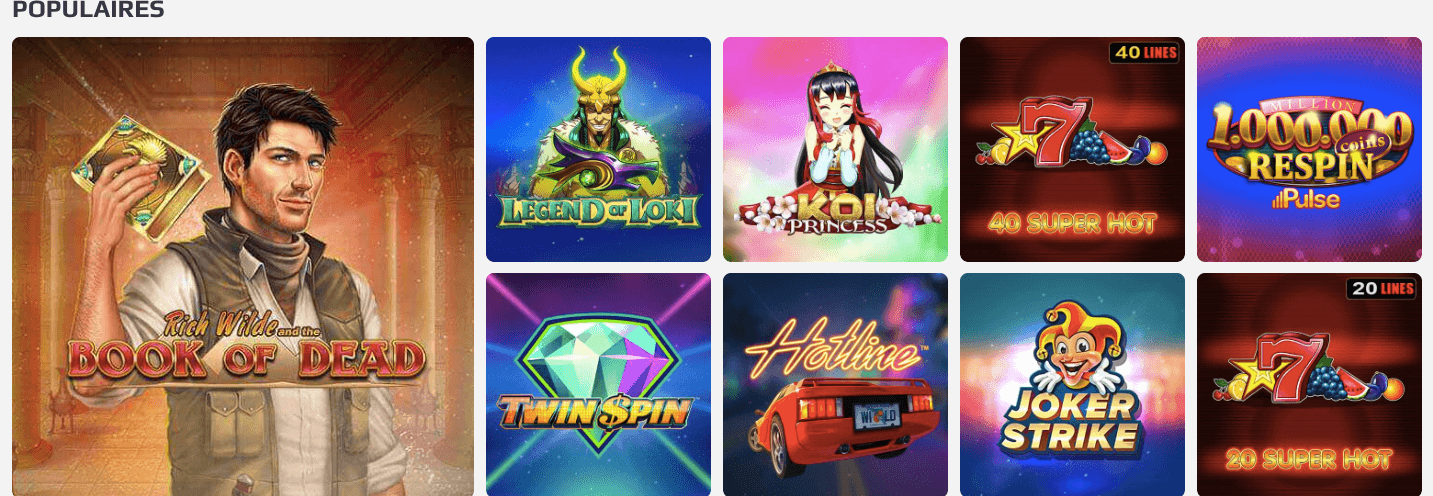Image resolution: width=1433 pixels, height=496 pixels.
Task: Play 1.000.000 Respin Pulse game
Action: [1309, 150]
